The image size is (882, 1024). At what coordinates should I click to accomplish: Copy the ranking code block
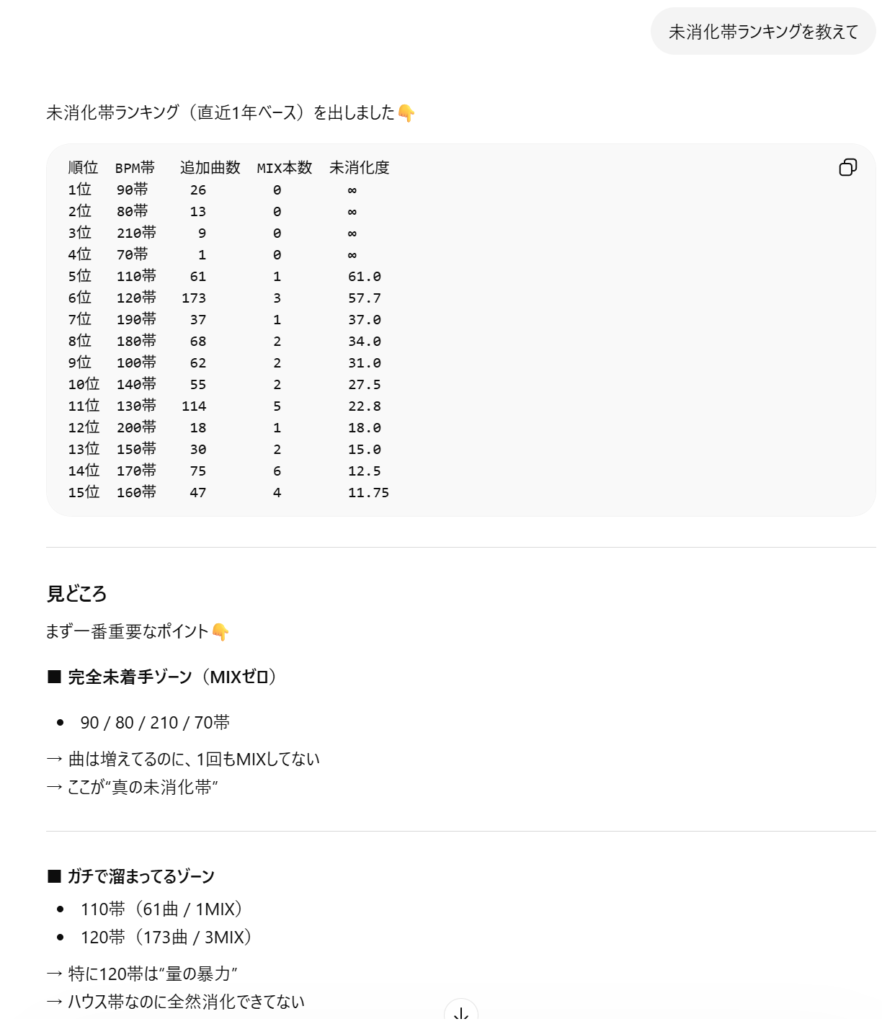847,168
